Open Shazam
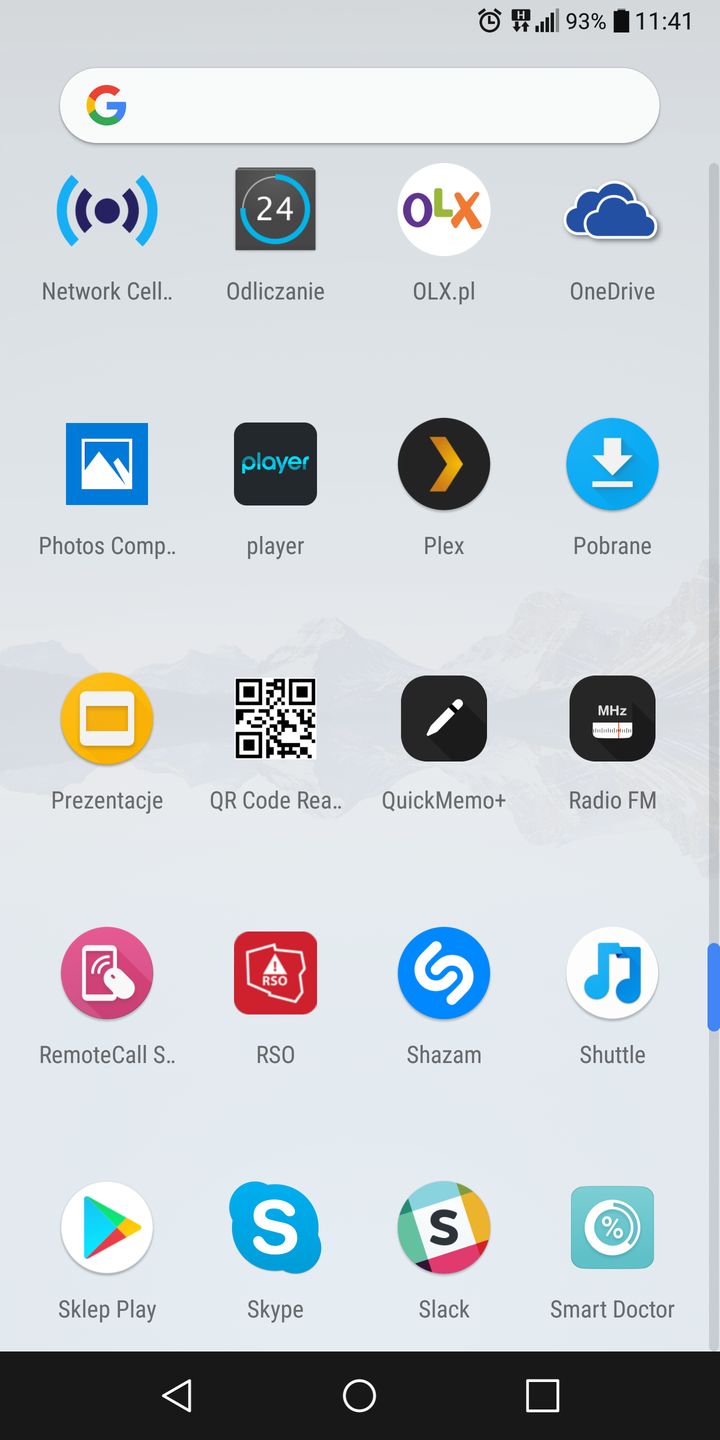 (x=443, y=973)
